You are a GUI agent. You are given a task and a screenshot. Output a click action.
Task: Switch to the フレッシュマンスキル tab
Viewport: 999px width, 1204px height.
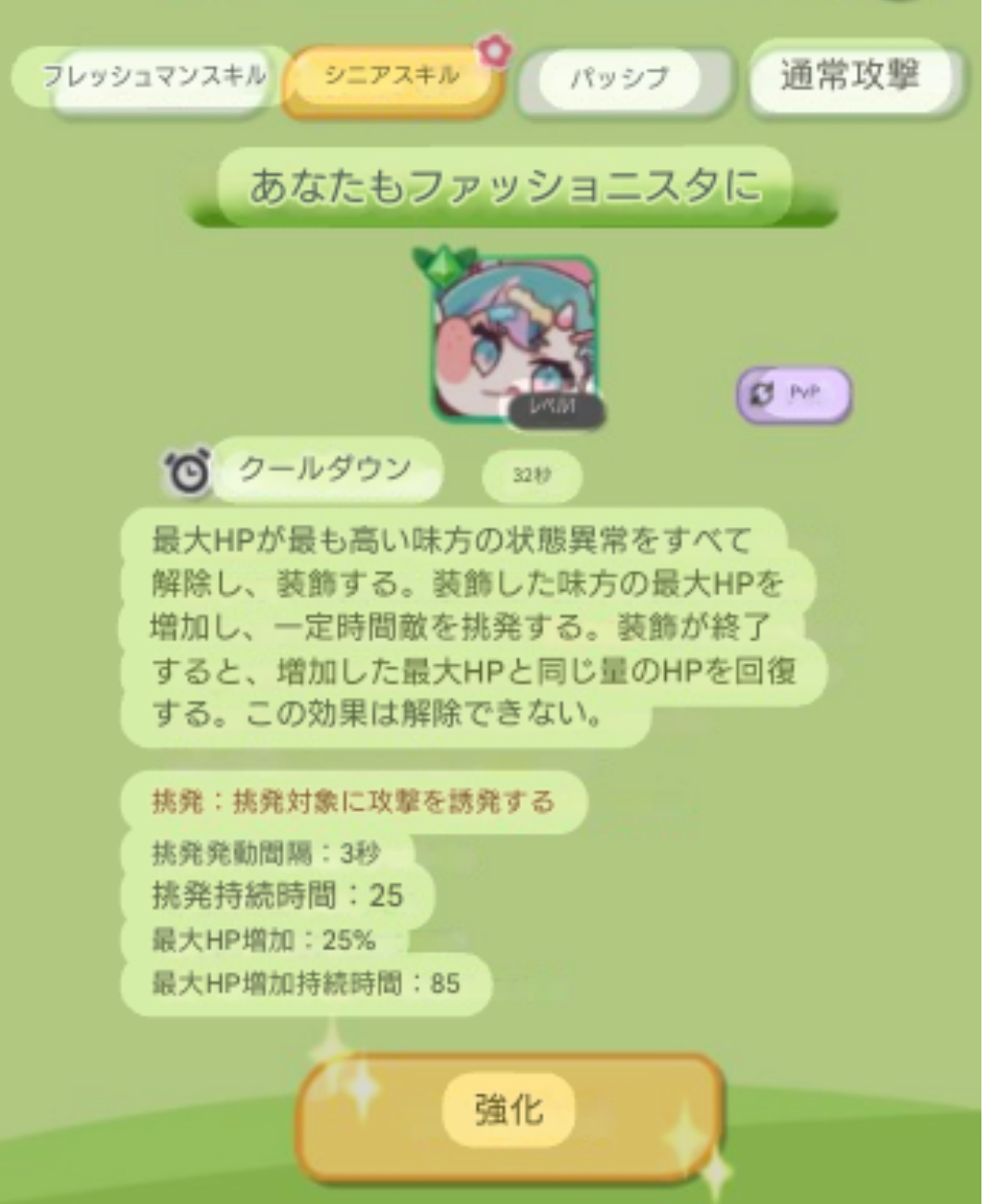tap(154, 77)
